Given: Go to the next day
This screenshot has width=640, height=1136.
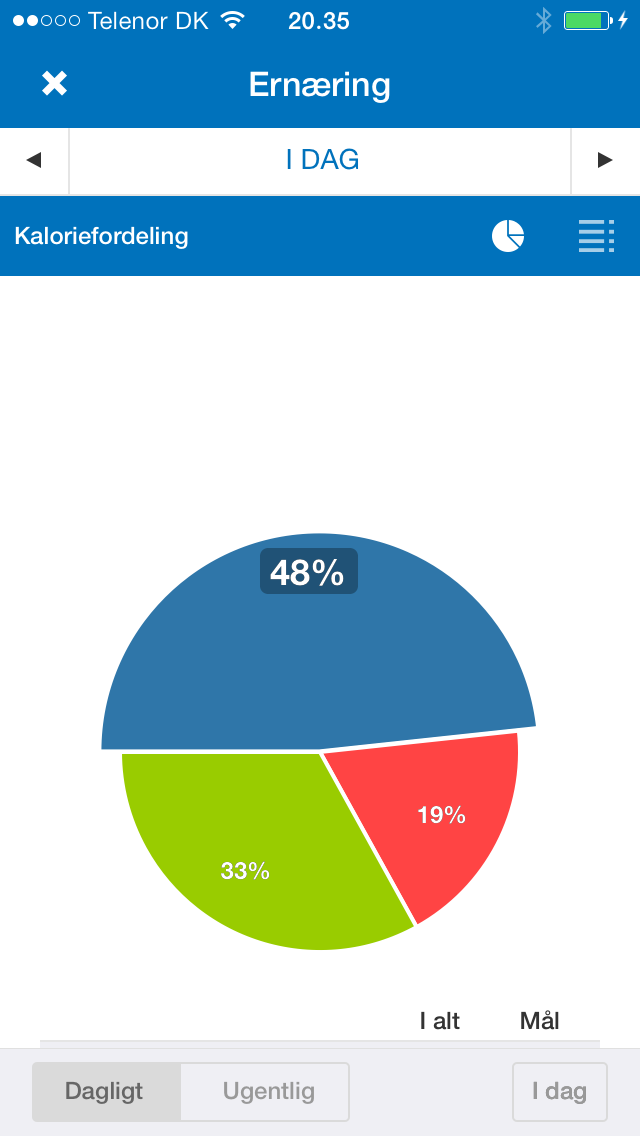Looking at the screenshot, I should tap(605, 161).
